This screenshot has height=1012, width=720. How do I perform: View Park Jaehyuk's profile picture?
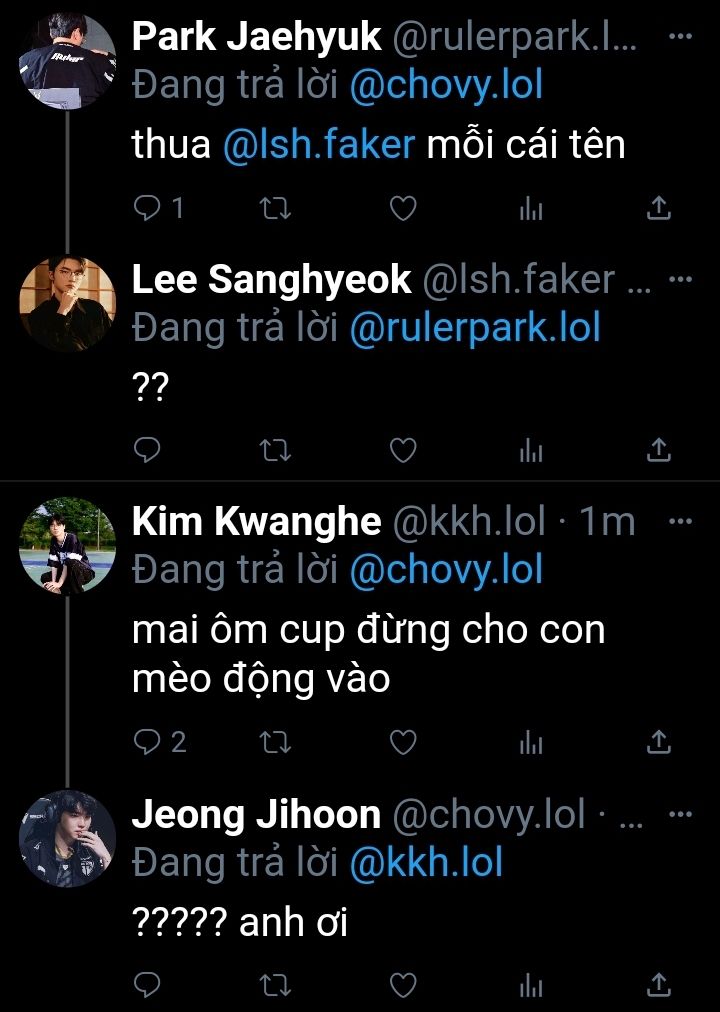tap(68, 61)
